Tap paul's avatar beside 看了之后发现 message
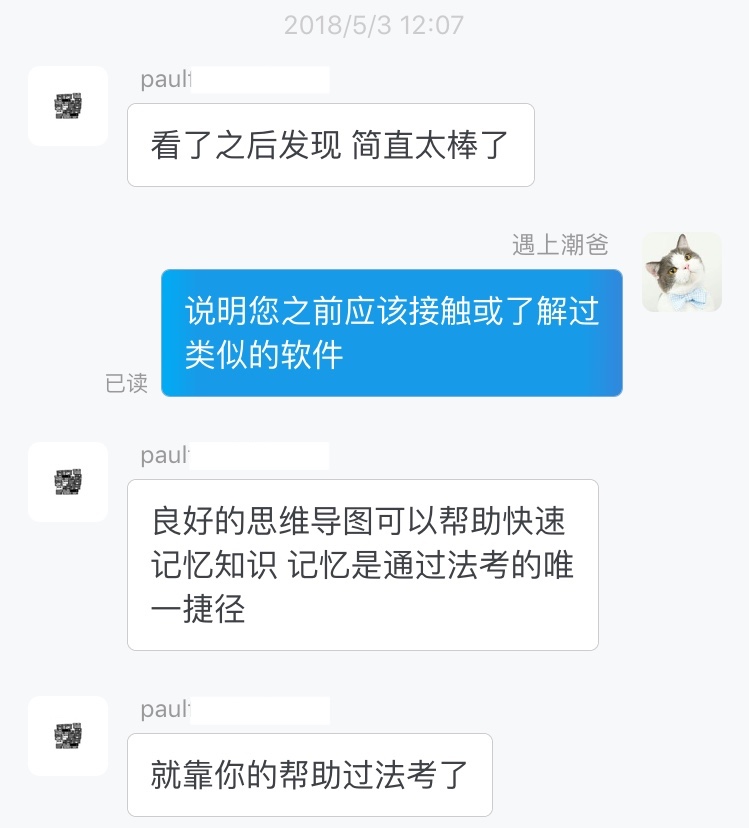This screenshot has height=828, width=749. click(x=68, y=106)
